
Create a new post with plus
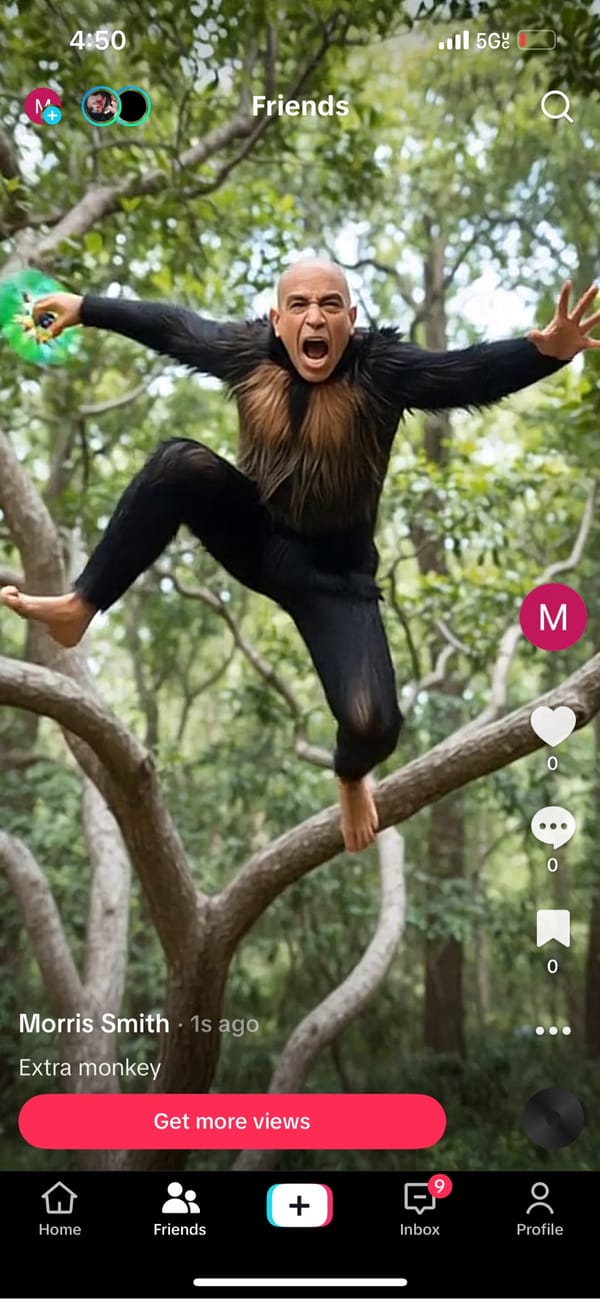pos(299,1205)
